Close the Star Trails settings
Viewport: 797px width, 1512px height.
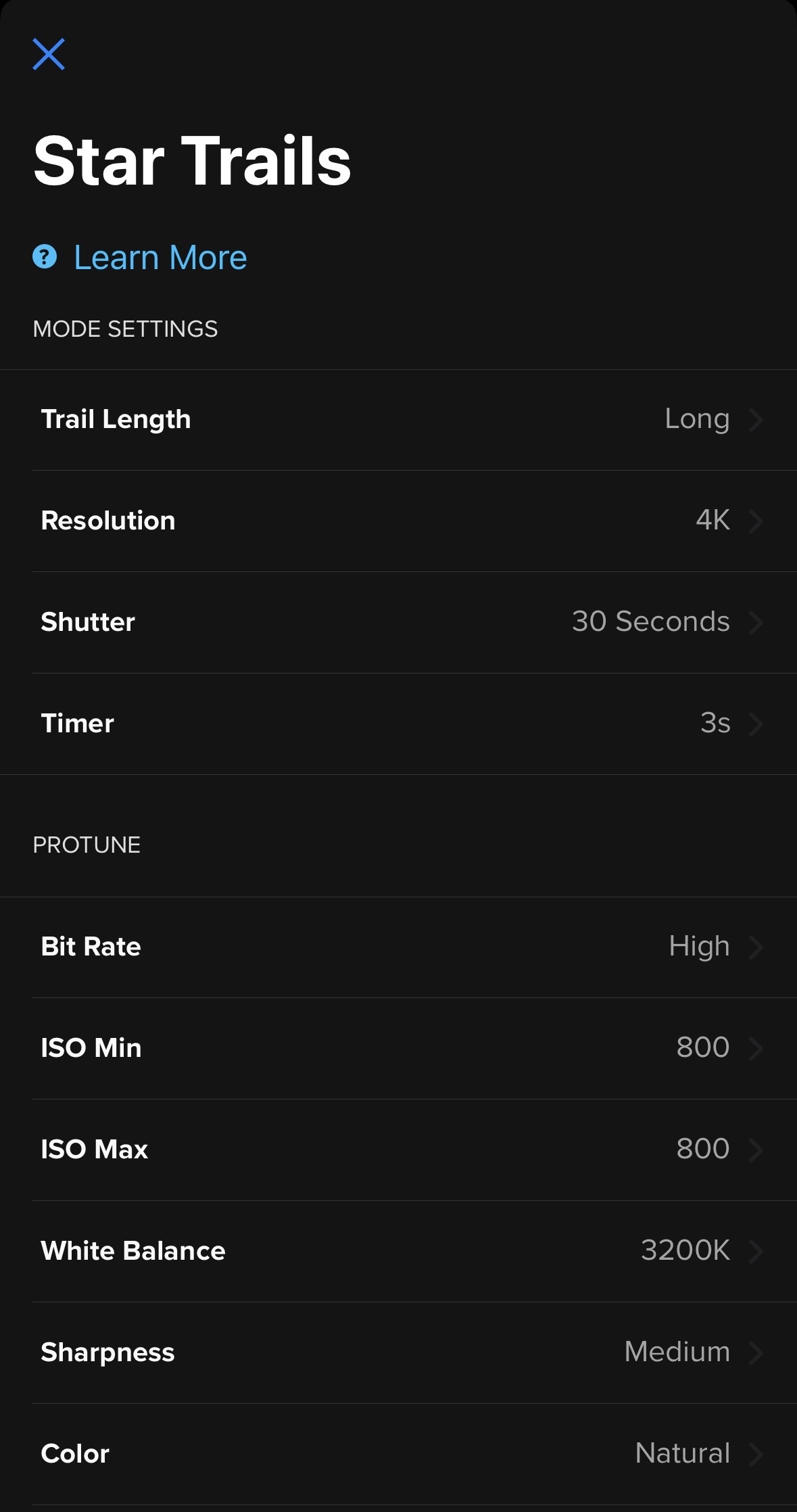[x=49, y=54]
